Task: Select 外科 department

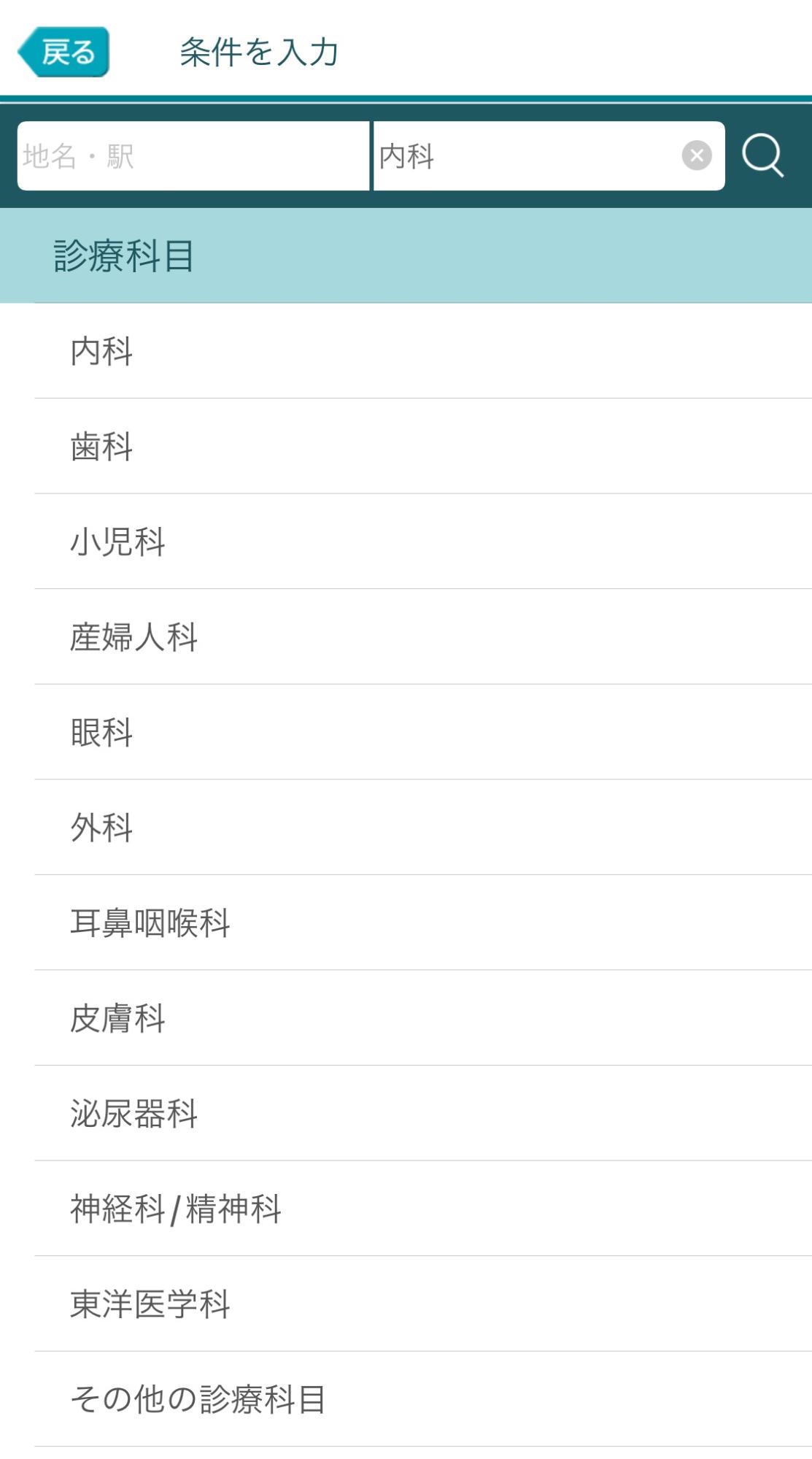Action: tap(423, 828)
